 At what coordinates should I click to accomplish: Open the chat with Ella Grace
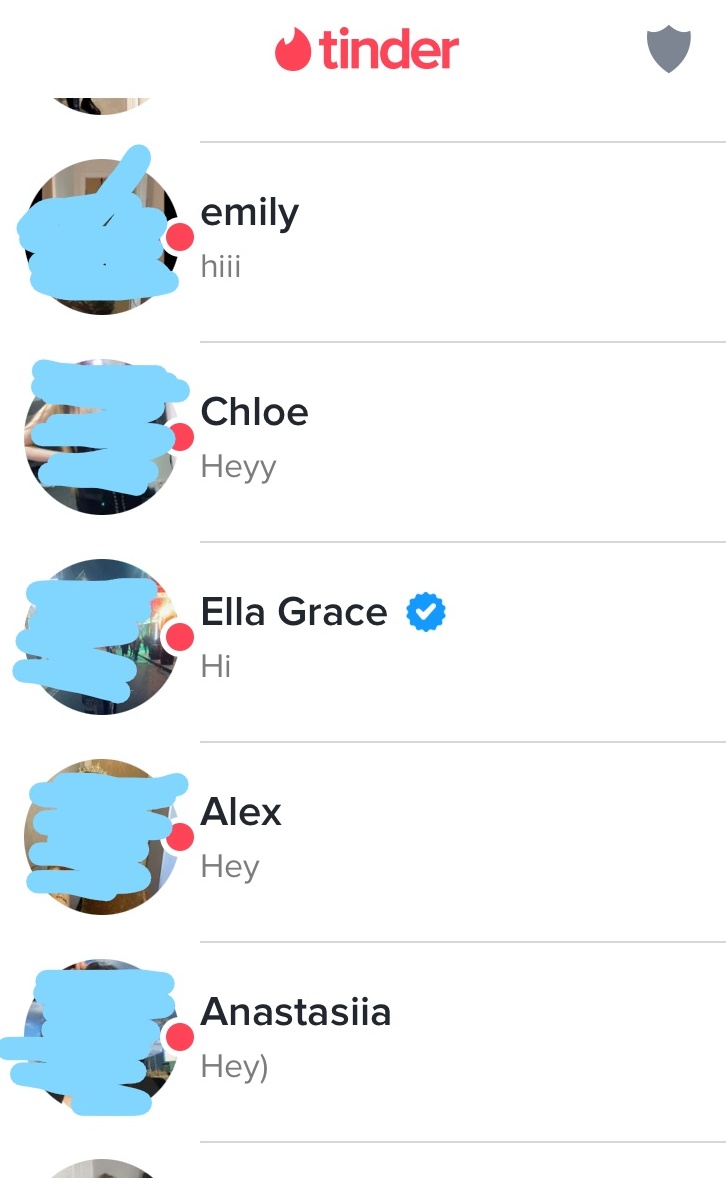tap(363, 641)
